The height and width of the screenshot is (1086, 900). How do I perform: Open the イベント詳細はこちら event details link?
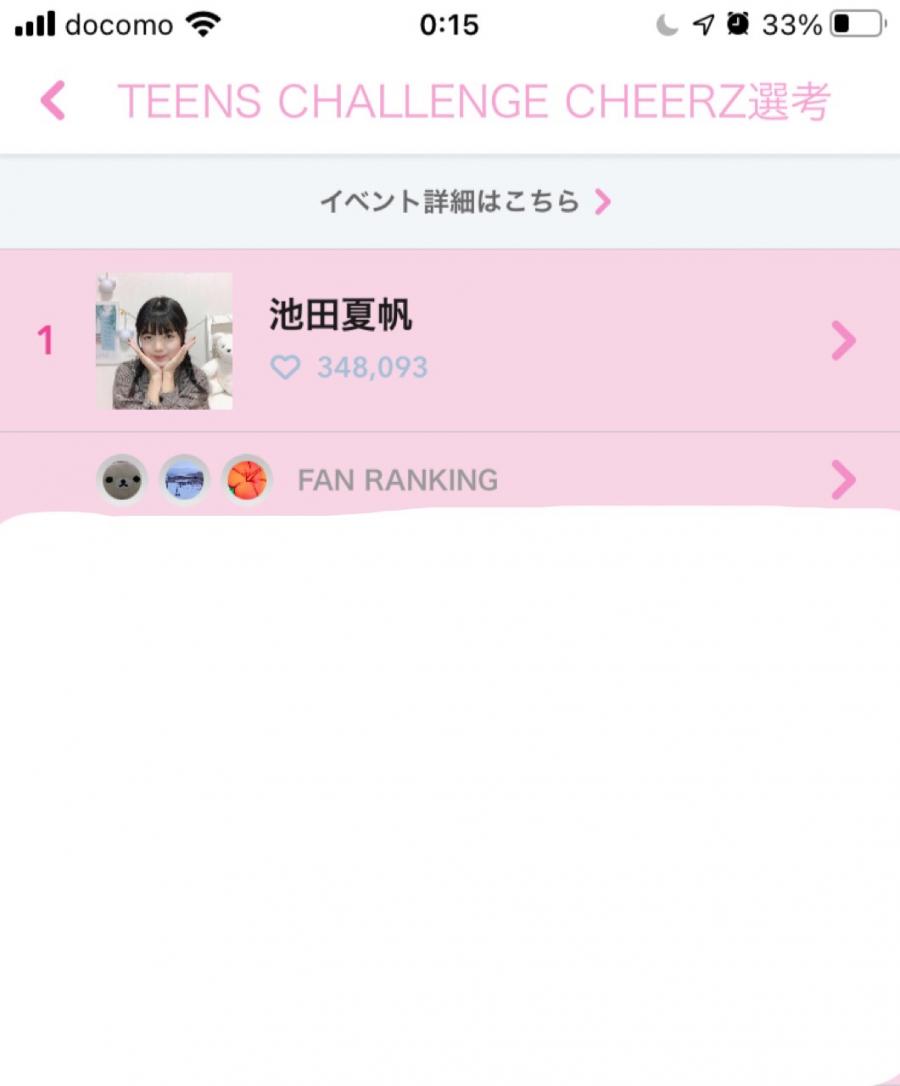tap(464, 202)
